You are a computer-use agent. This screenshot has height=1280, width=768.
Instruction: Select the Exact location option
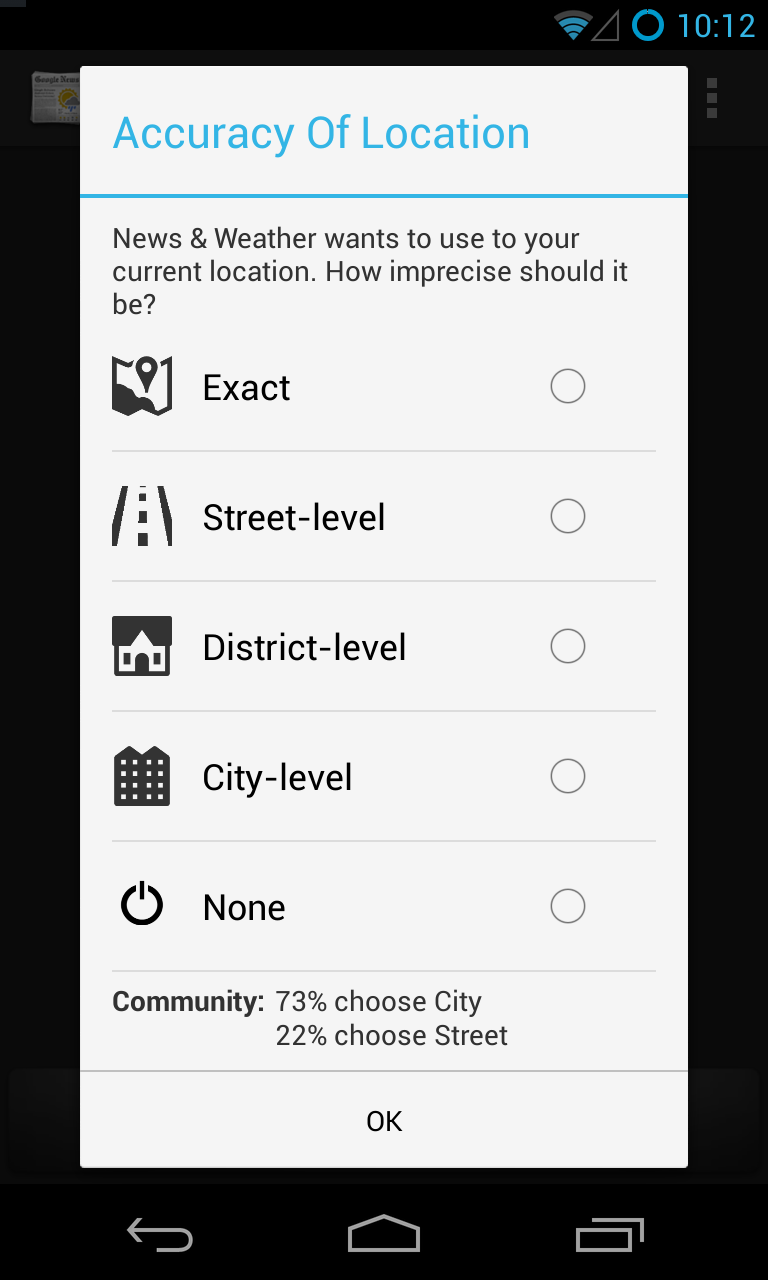point(567,387)
